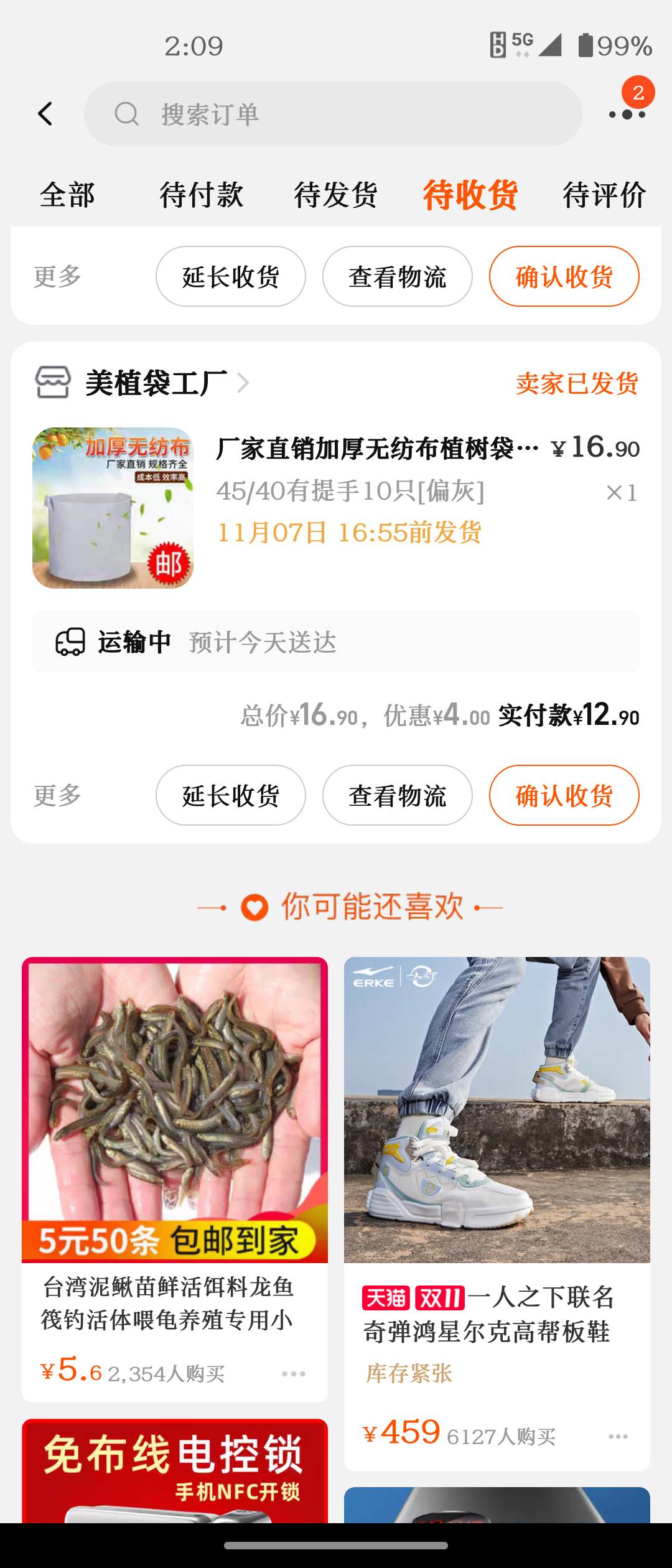This screenshot has width=672, height=1568.
Task: Open more options on the 台湾泥鳅苗 card
Action: click(293, 1373)
